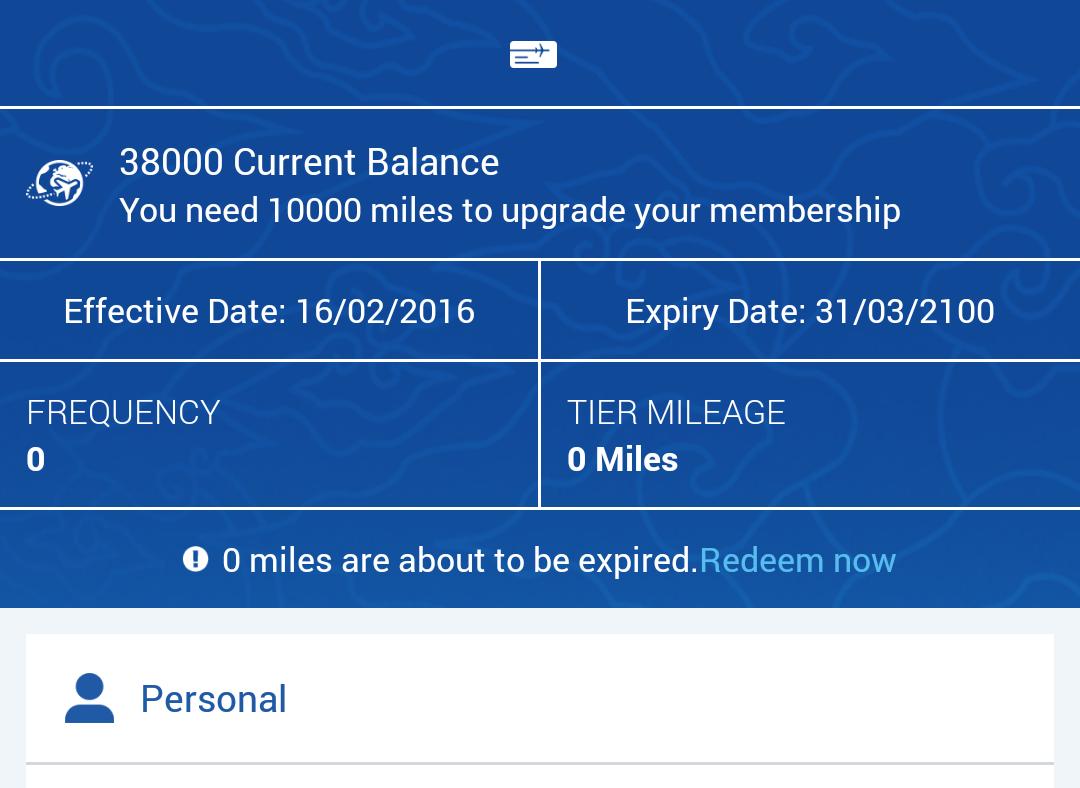Open the boarding pass ticket icon
This screenshot has height=788, width=1080.
(533, 54)
